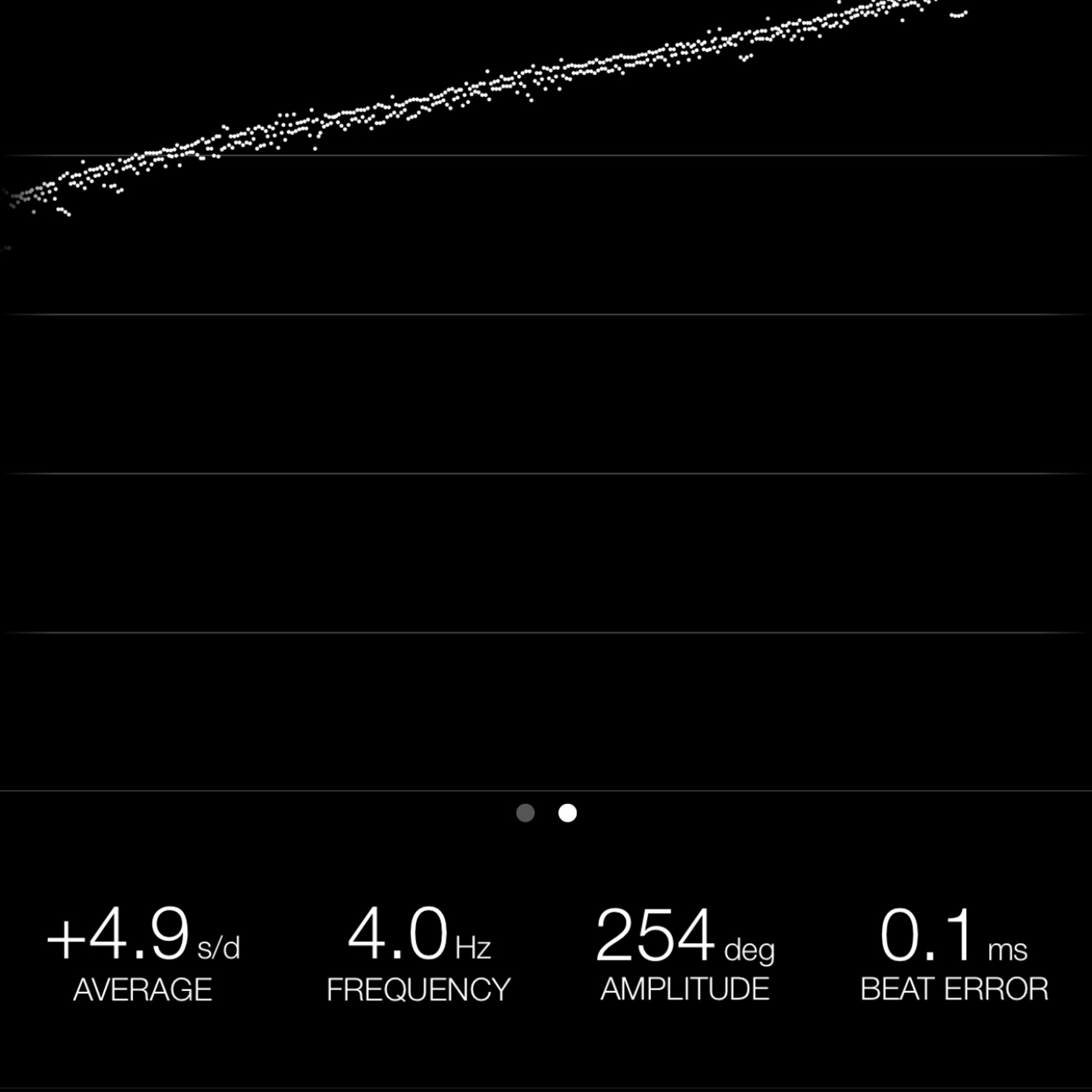Switch to the first page indicator dot
This screenshot has height=1092, width=1092.
525,813
